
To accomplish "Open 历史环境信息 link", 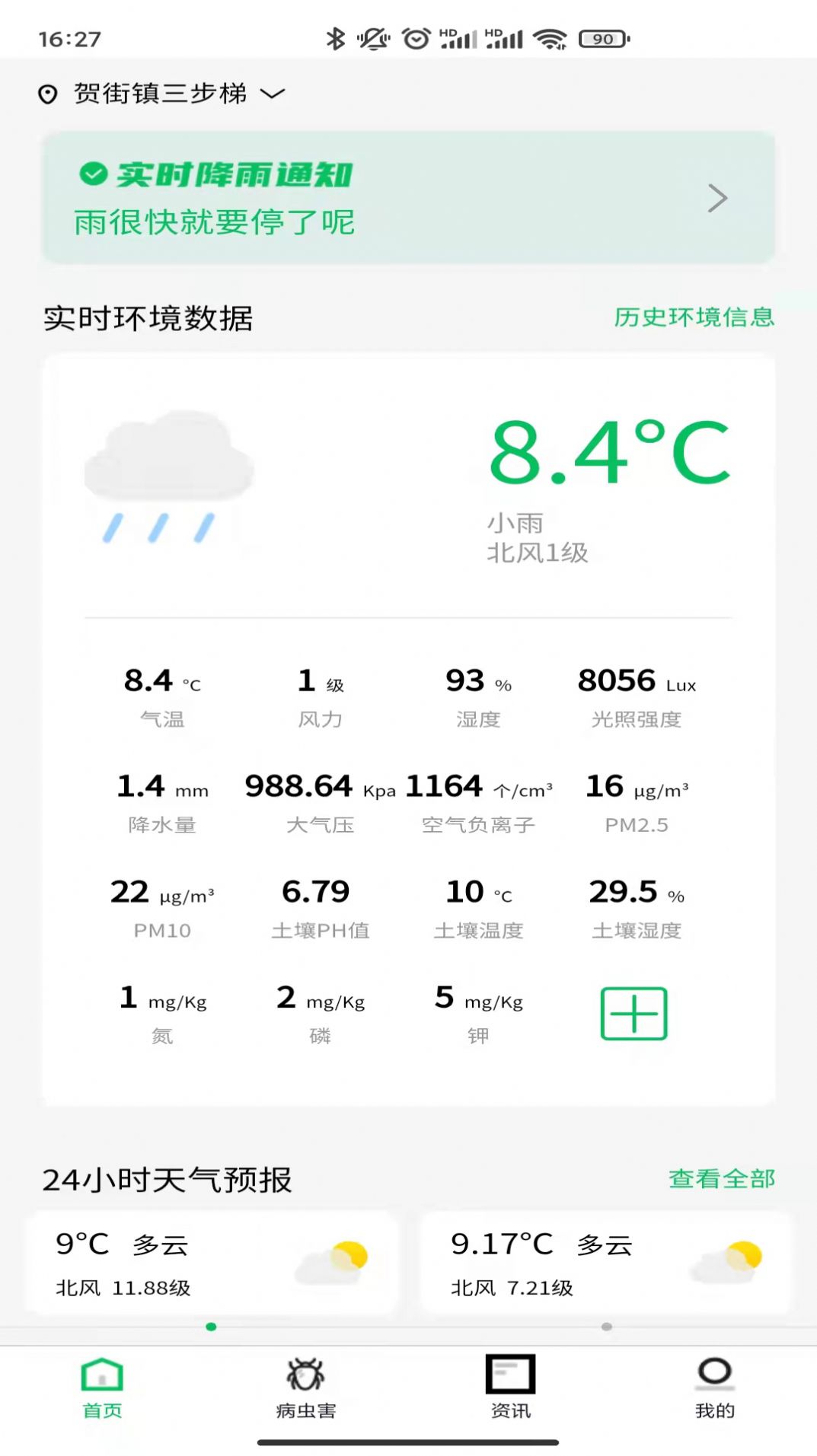I will pyautogui.click(x=694, y=317).
